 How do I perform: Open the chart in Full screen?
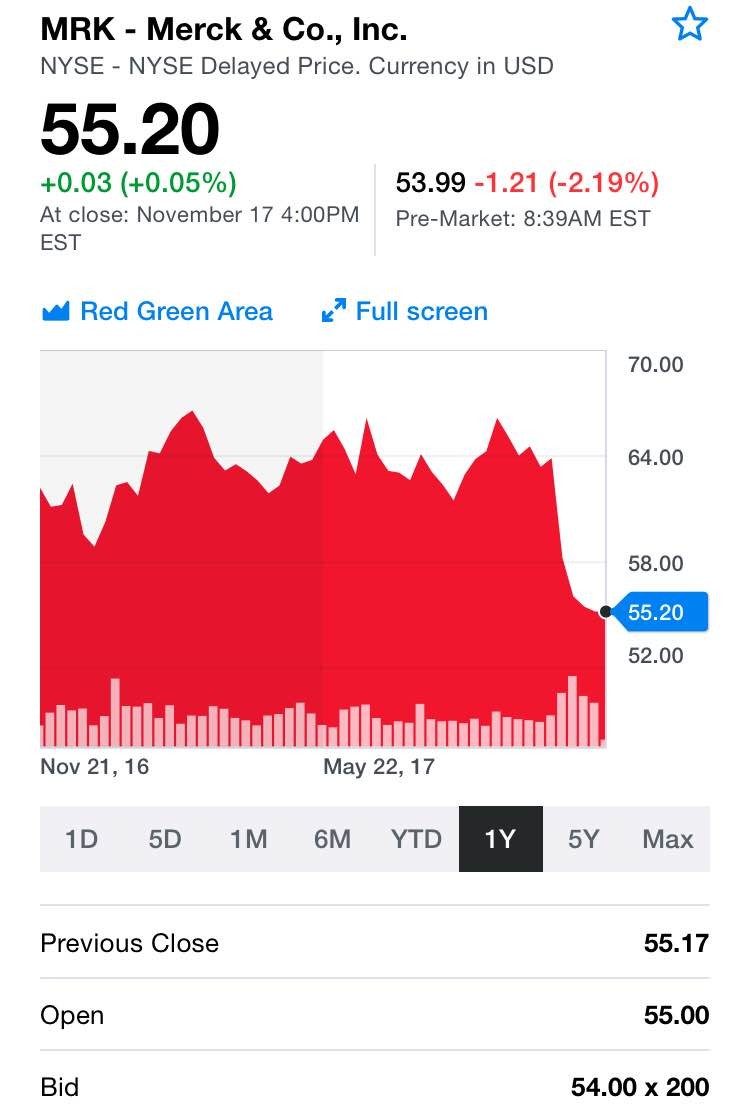tap(404, 311)
